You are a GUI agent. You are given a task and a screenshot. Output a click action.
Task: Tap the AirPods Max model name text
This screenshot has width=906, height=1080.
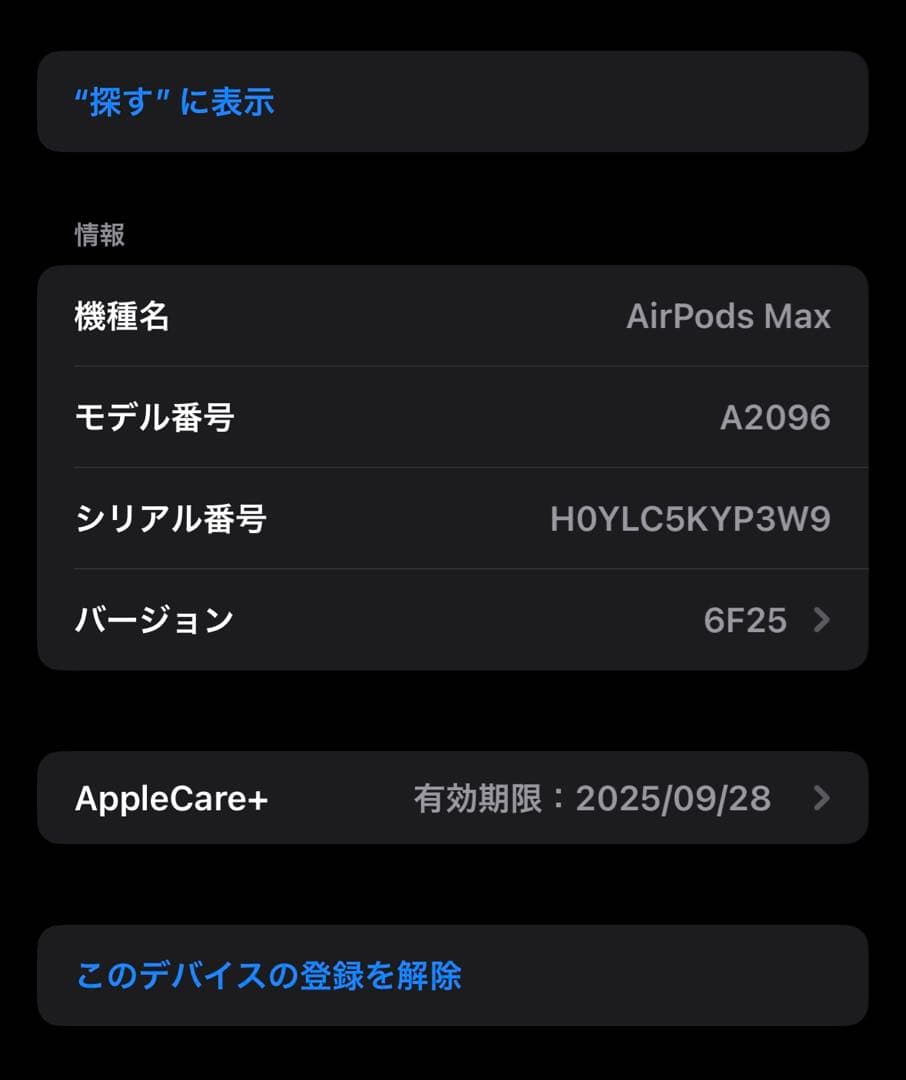pyautogui.click(x=731, y=316)
